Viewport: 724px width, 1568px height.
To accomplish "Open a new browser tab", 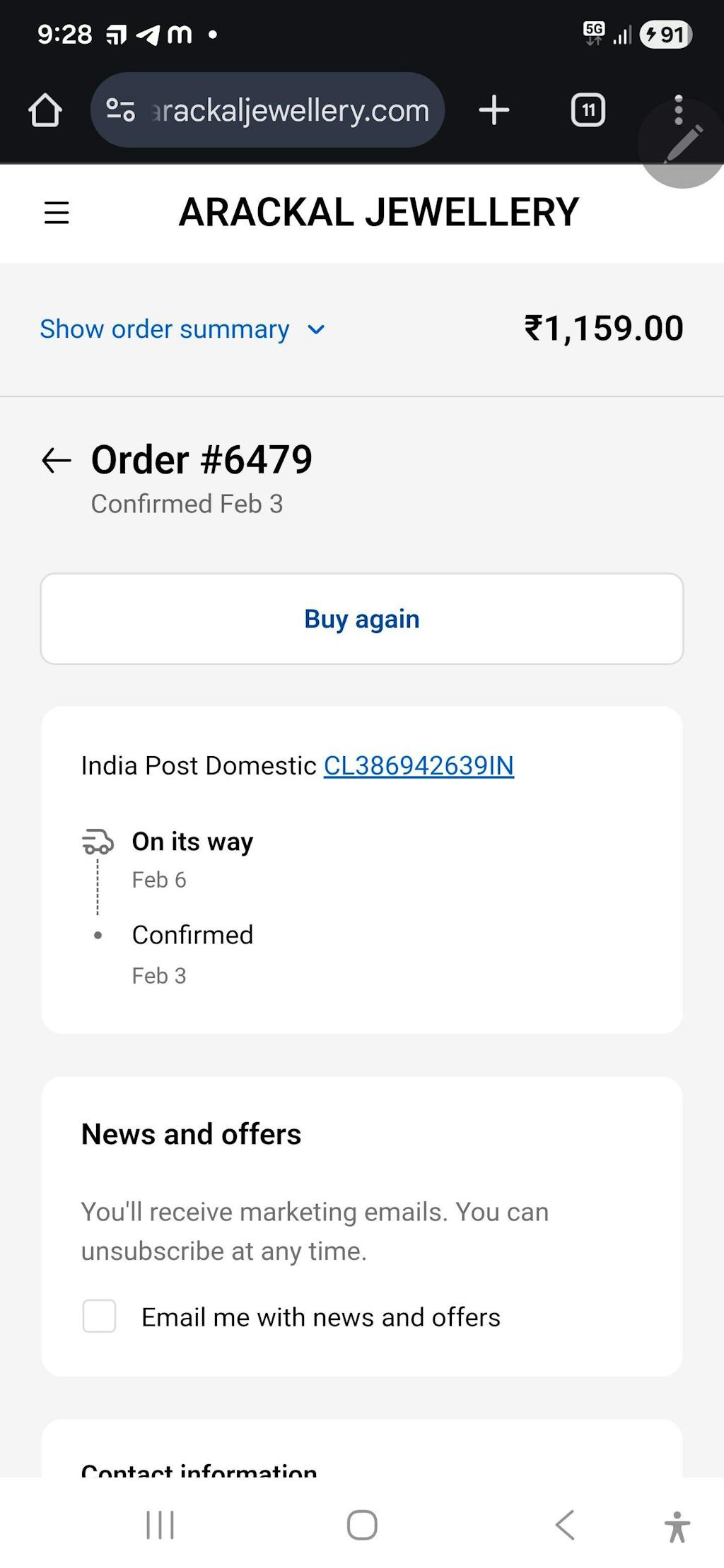I will tap(494, 110).
